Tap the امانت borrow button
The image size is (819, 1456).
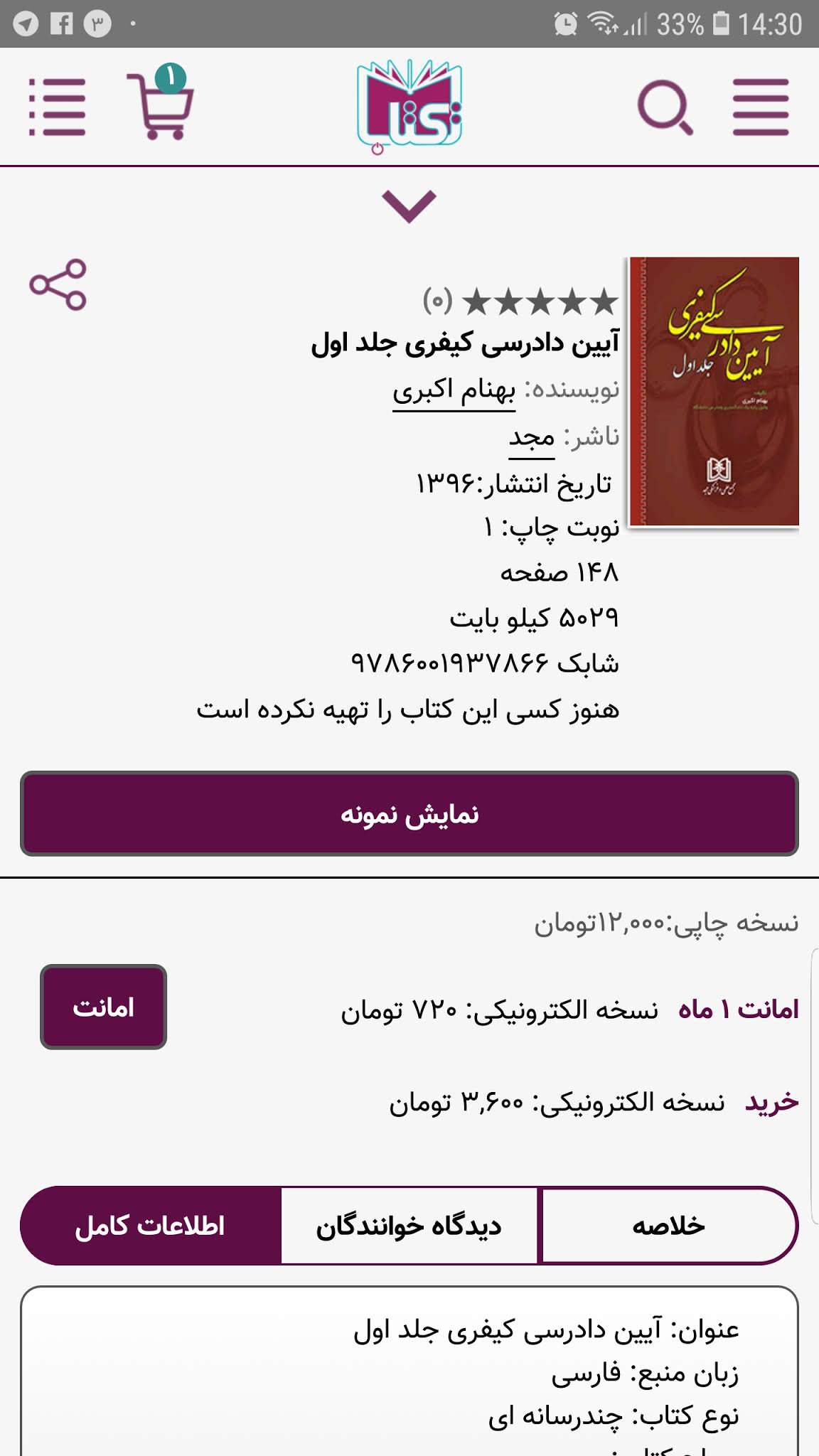[x=103, y=1007]
